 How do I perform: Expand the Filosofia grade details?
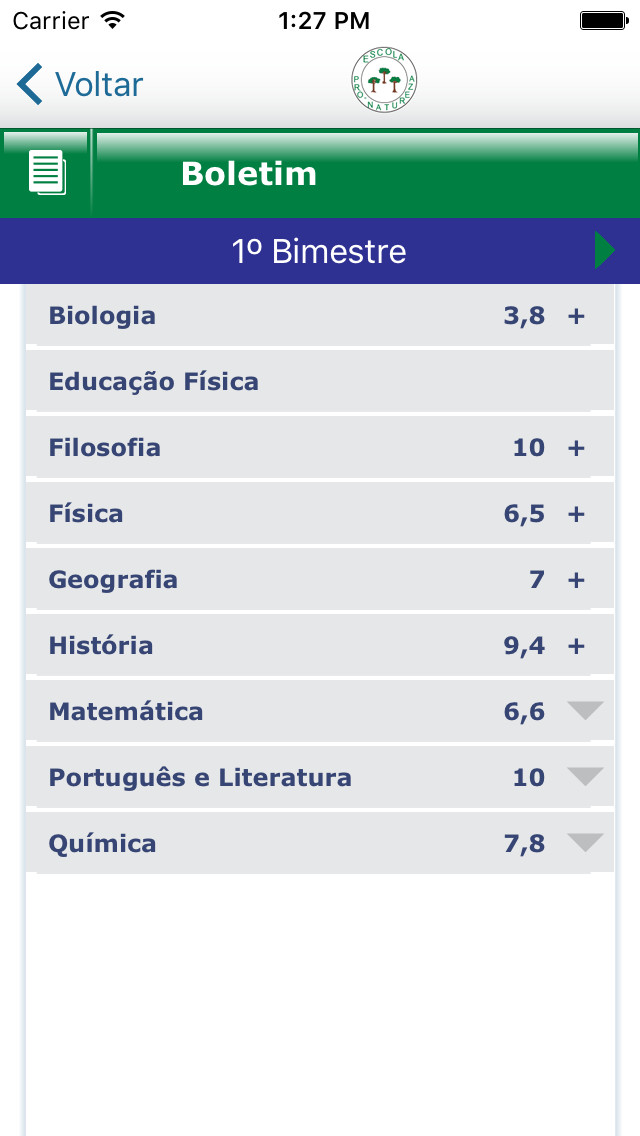point(576,448)
